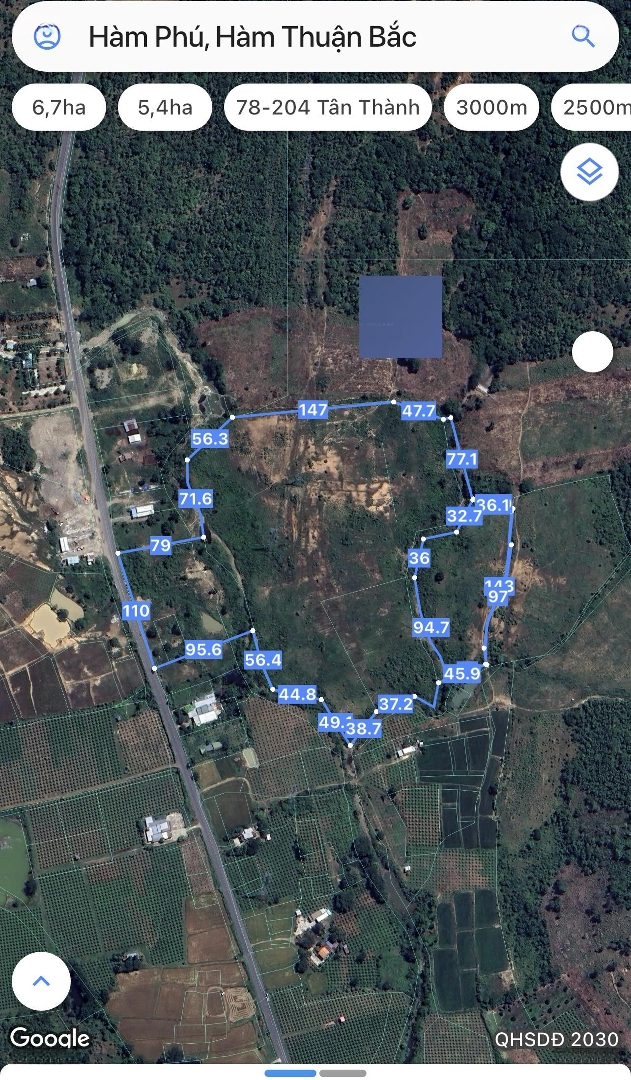This screenshot has height=1080, width=631.
Task: Apply the 2500m chip
Action: (x=592, y=107)
